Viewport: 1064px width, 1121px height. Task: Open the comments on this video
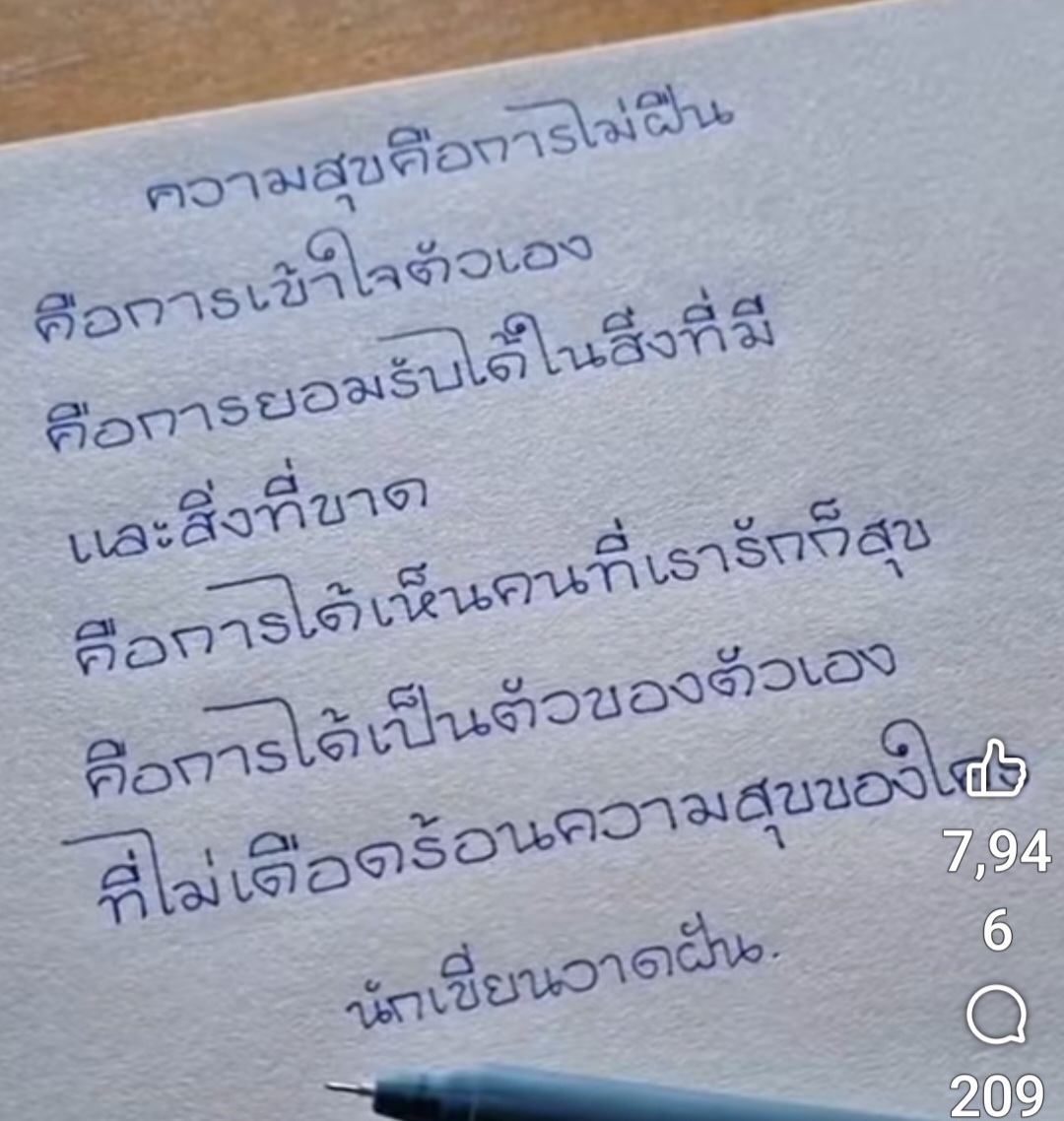[996, 1017]
